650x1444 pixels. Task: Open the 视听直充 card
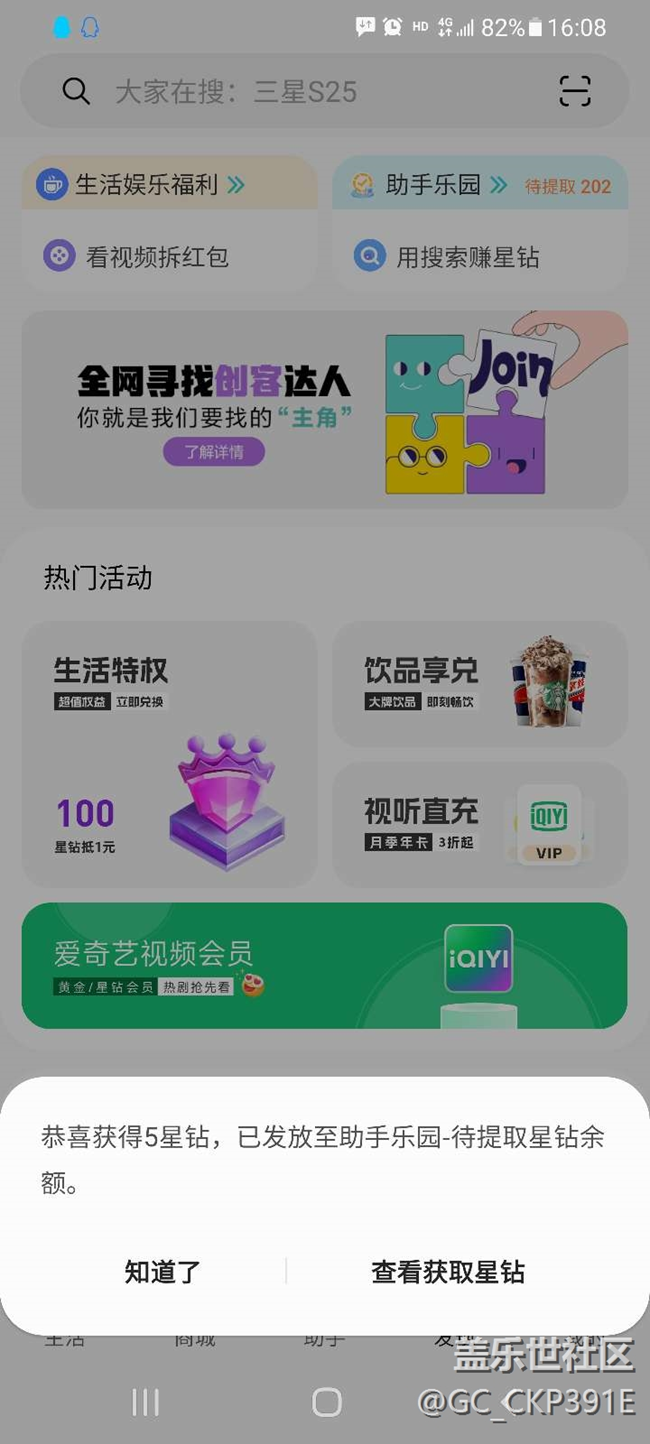point(479,824)
